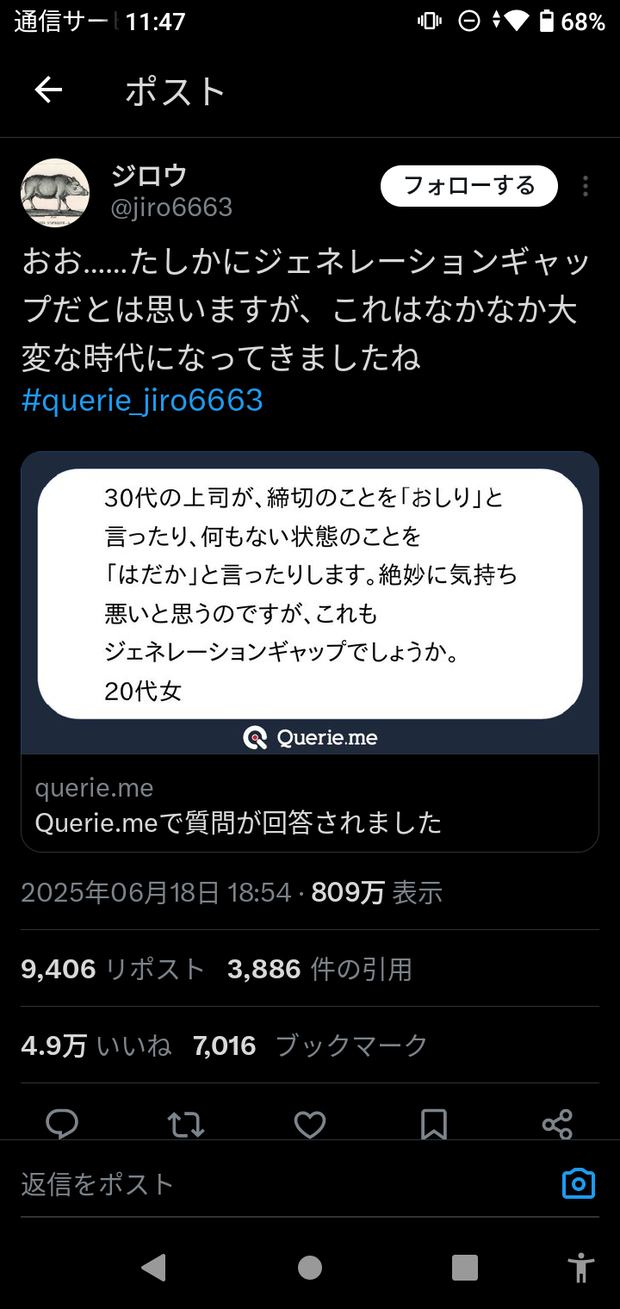View the 9,406 リポスト list
Screen dimensions: 620x1309
click(112, 968)
